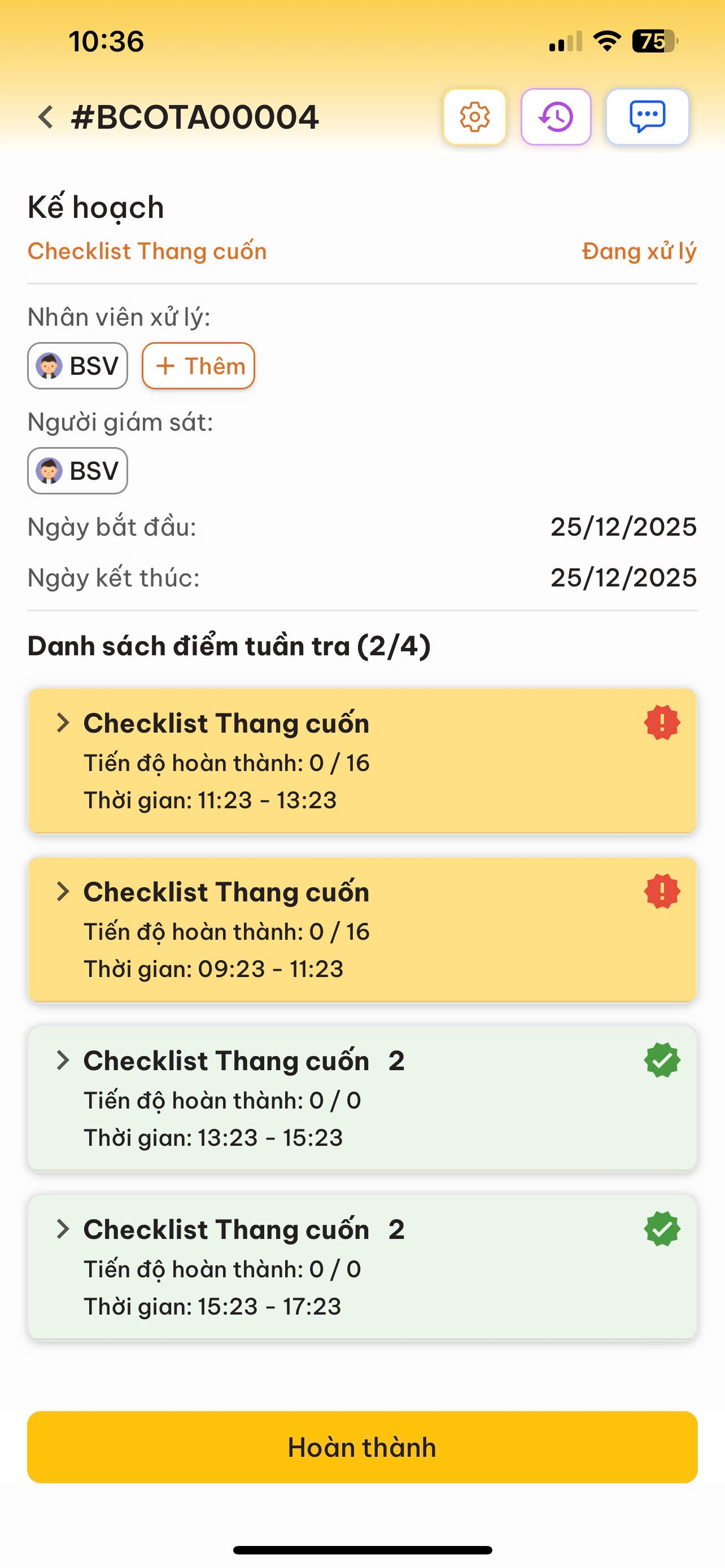Expand checklist scheduled 11:23 - 13:23
725x1568 pixels.
63,722
